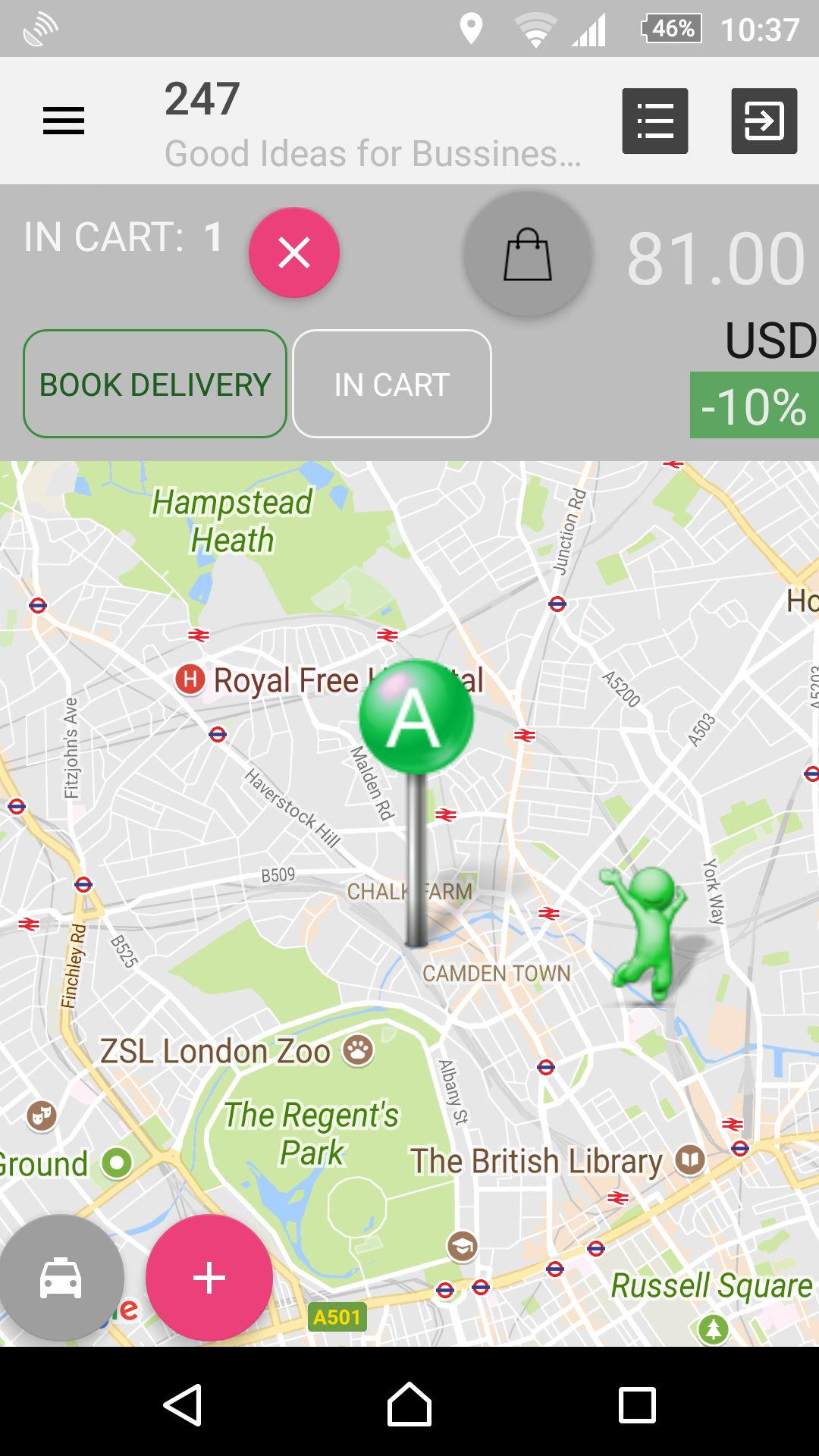Go back with the system back button
This screenshot has width=819, height=1456.
[183, 1404]
